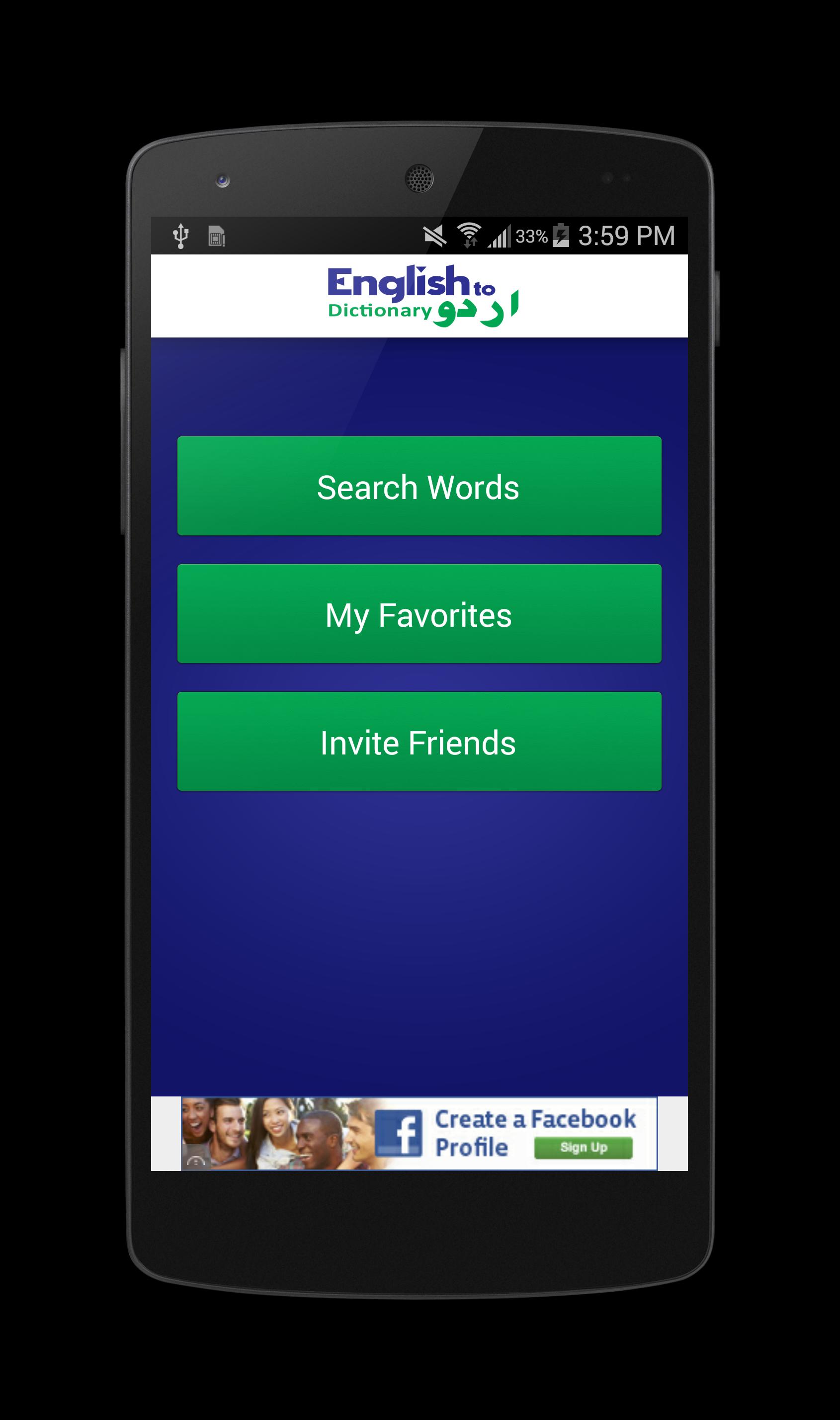Open the Search Words section

coord(419,486)
